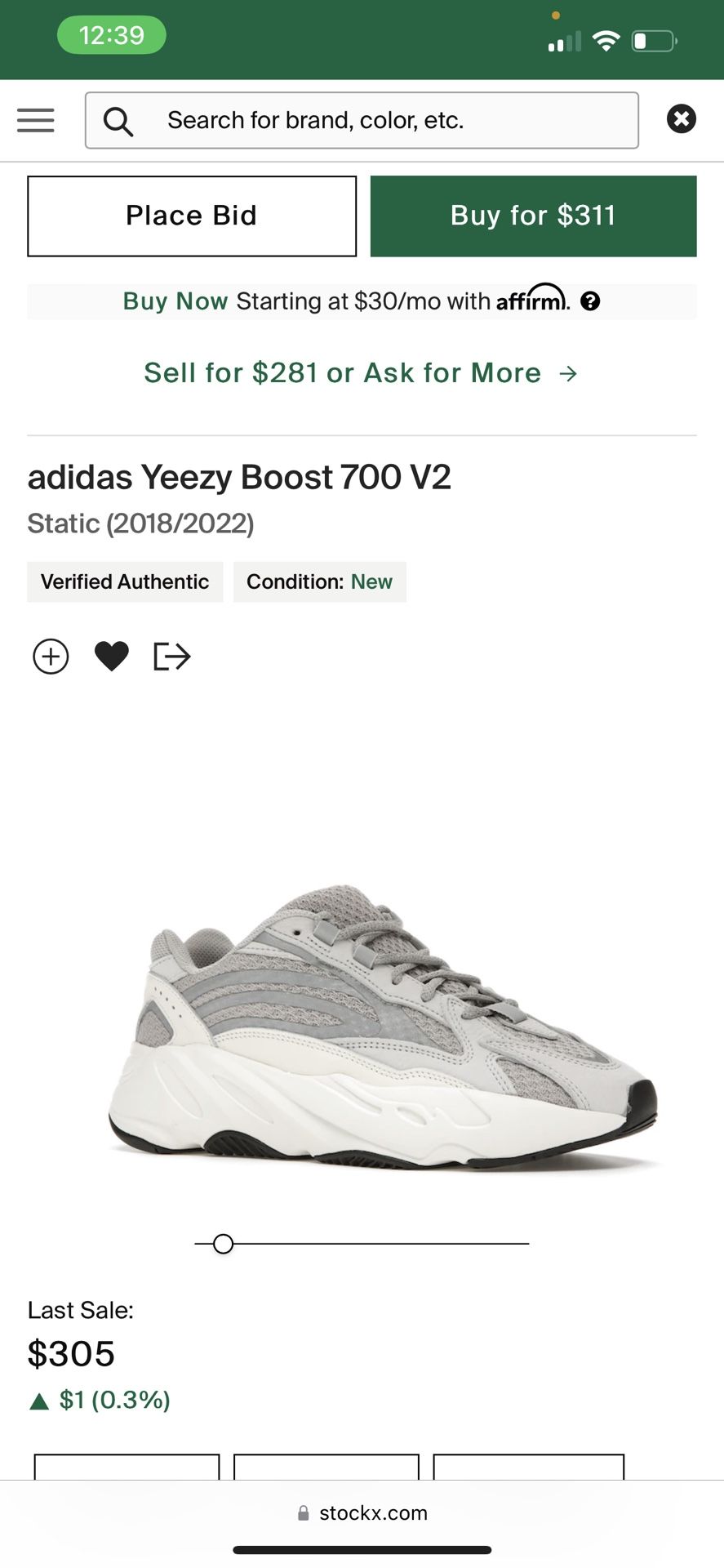Tap the stockx.com address bar
This screenshot has height=1568, width=724.
click(x=362, y=1512)
